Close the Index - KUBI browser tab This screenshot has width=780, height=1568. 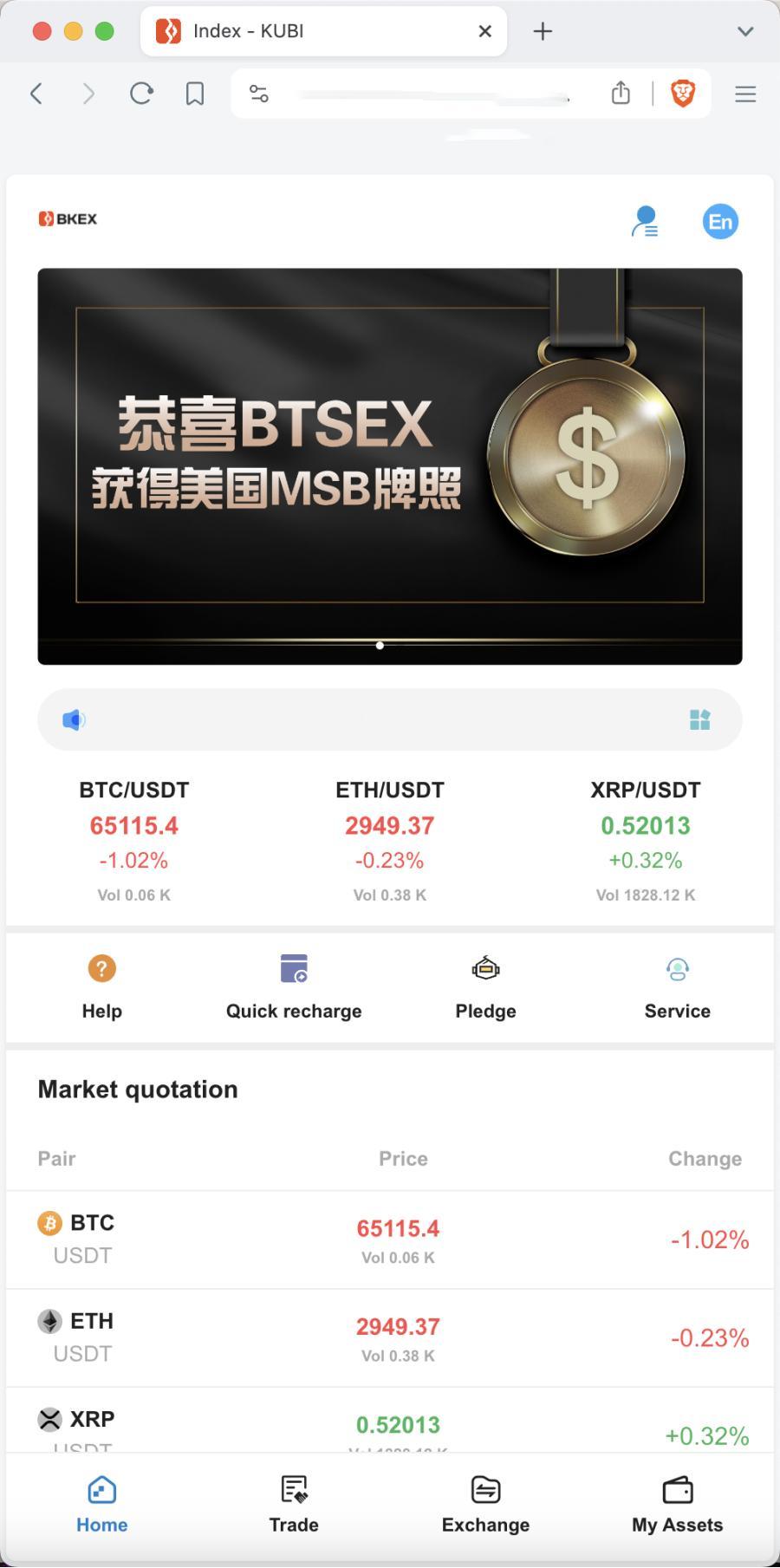pyautogui.click(x=485, y=31)
